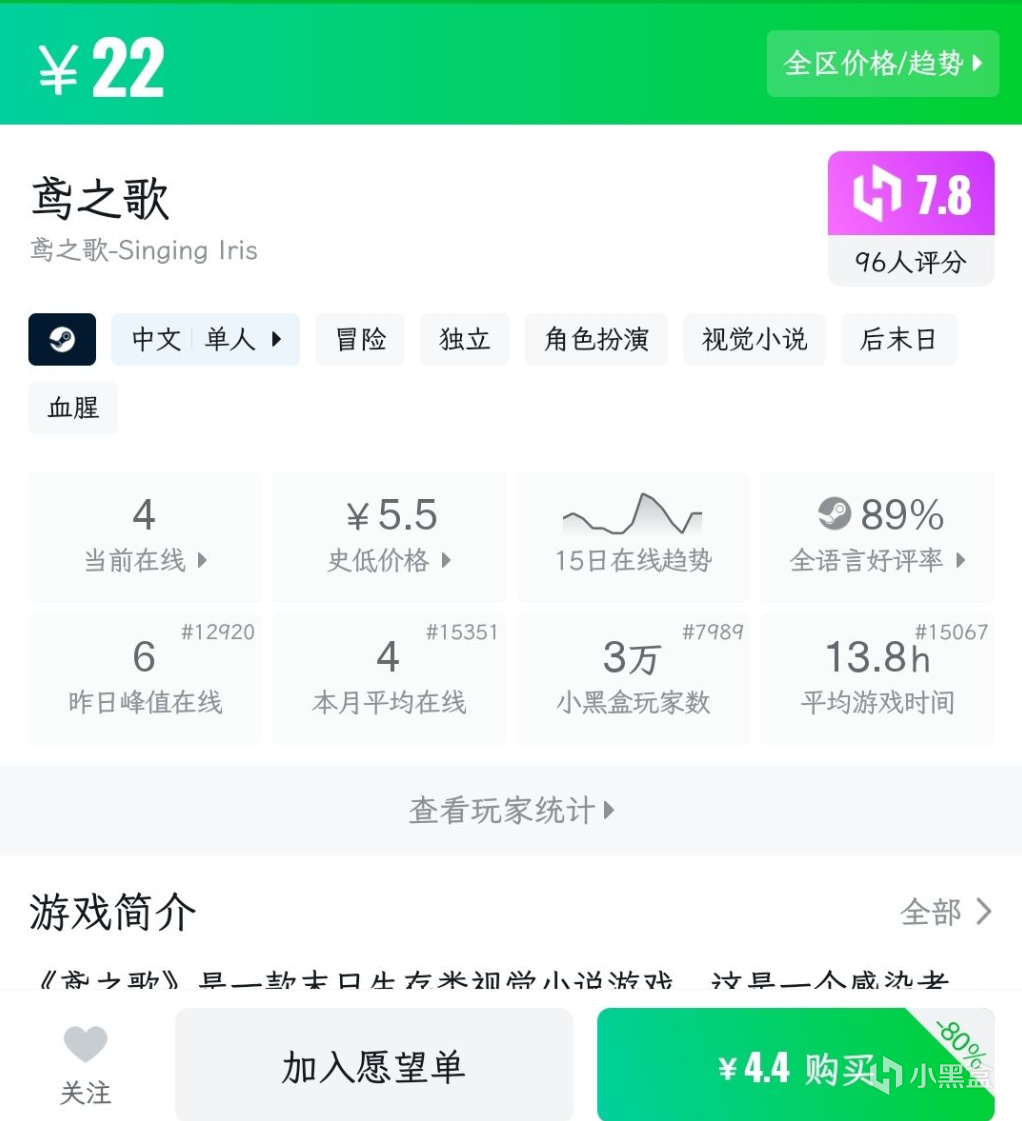1022x1121 pixels.
Task: Buy the game for ¥4.4
Action: [795, 1067]
